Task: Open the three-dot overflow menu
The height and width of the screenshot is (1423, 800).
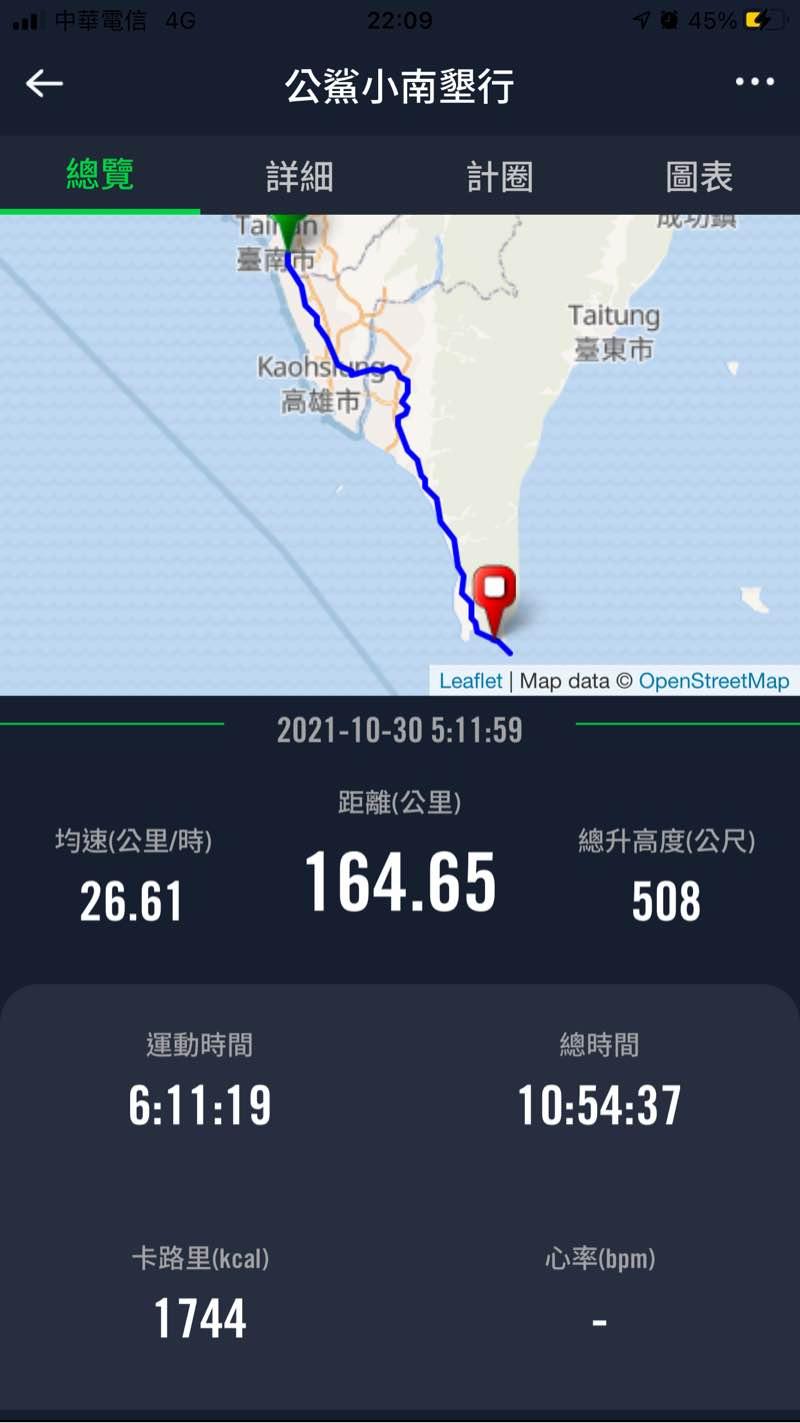Action: [755, 82]
